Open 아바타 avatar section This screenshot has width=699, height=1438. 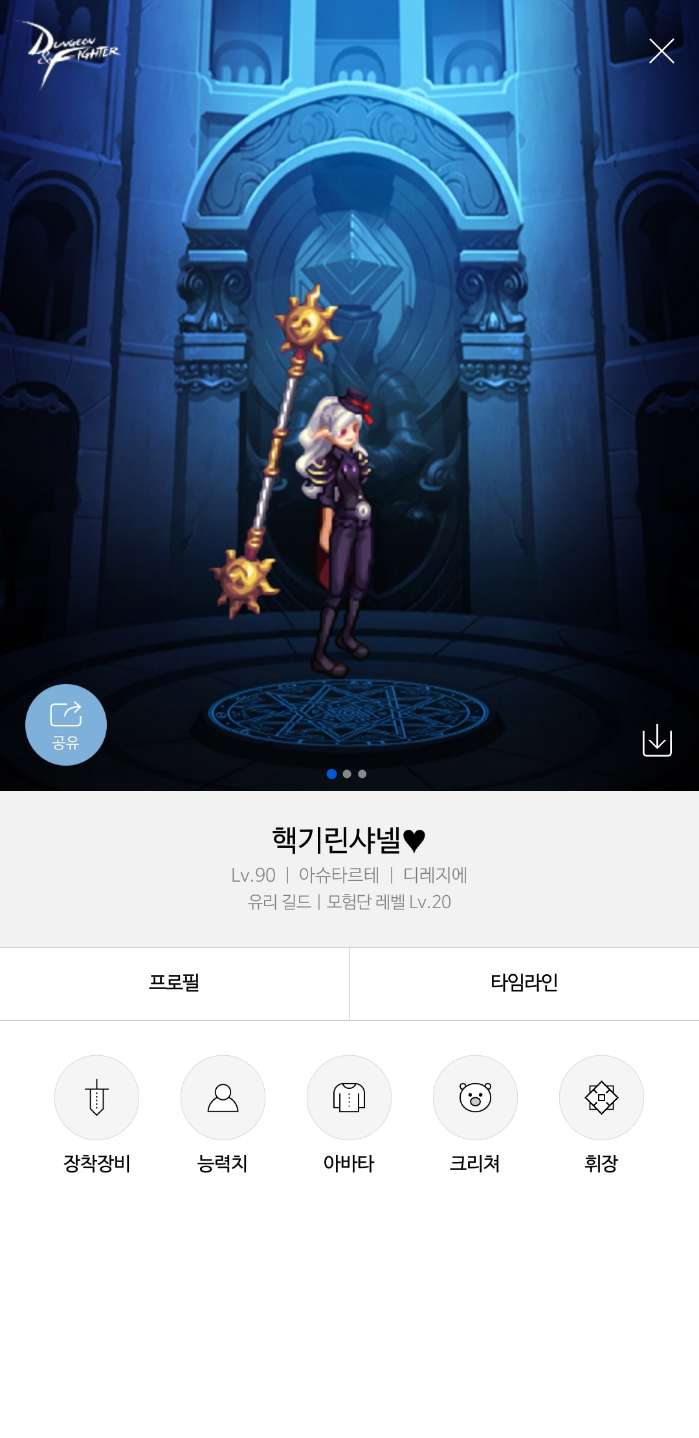tap(349, 1098)
